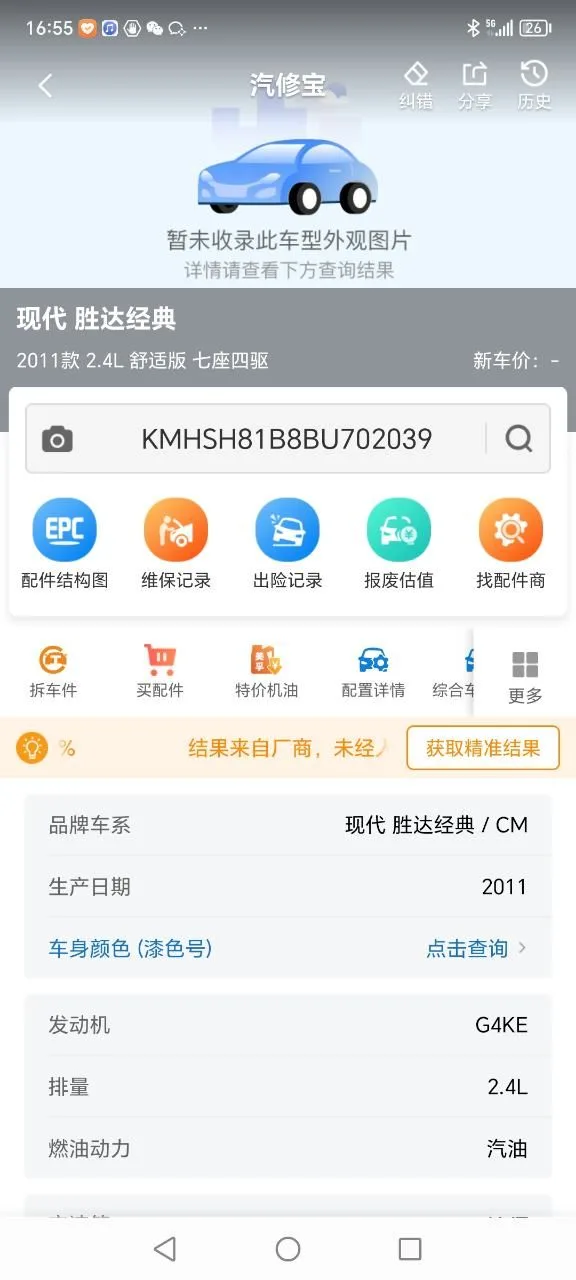
Task: Tap the system home button
Action: (x=288, y=1248)
